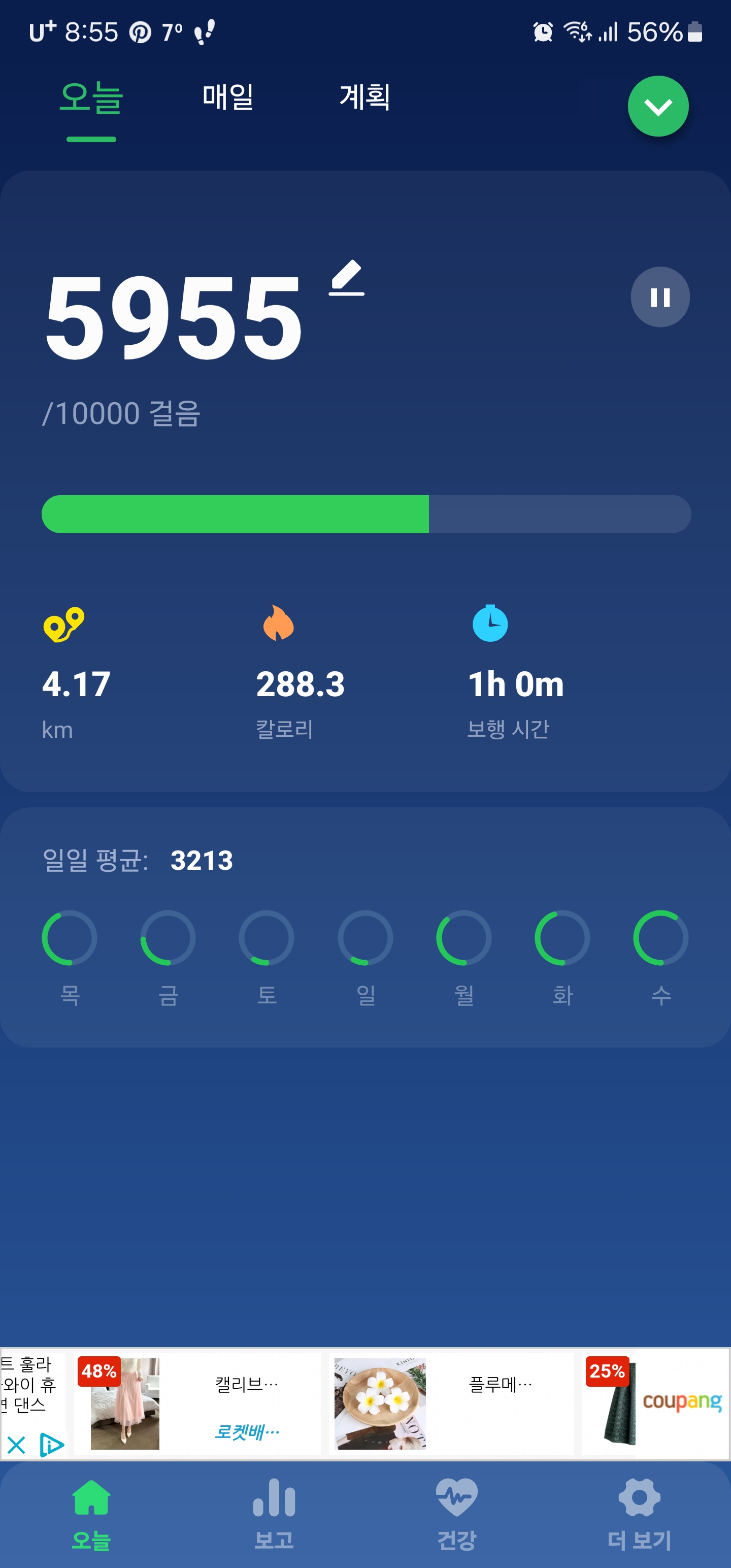Image resolution: width=731 pixels, height=1568 pixels.
Task: Open the 보고 tab in bottom navigation
Action: coord(274,1513)
